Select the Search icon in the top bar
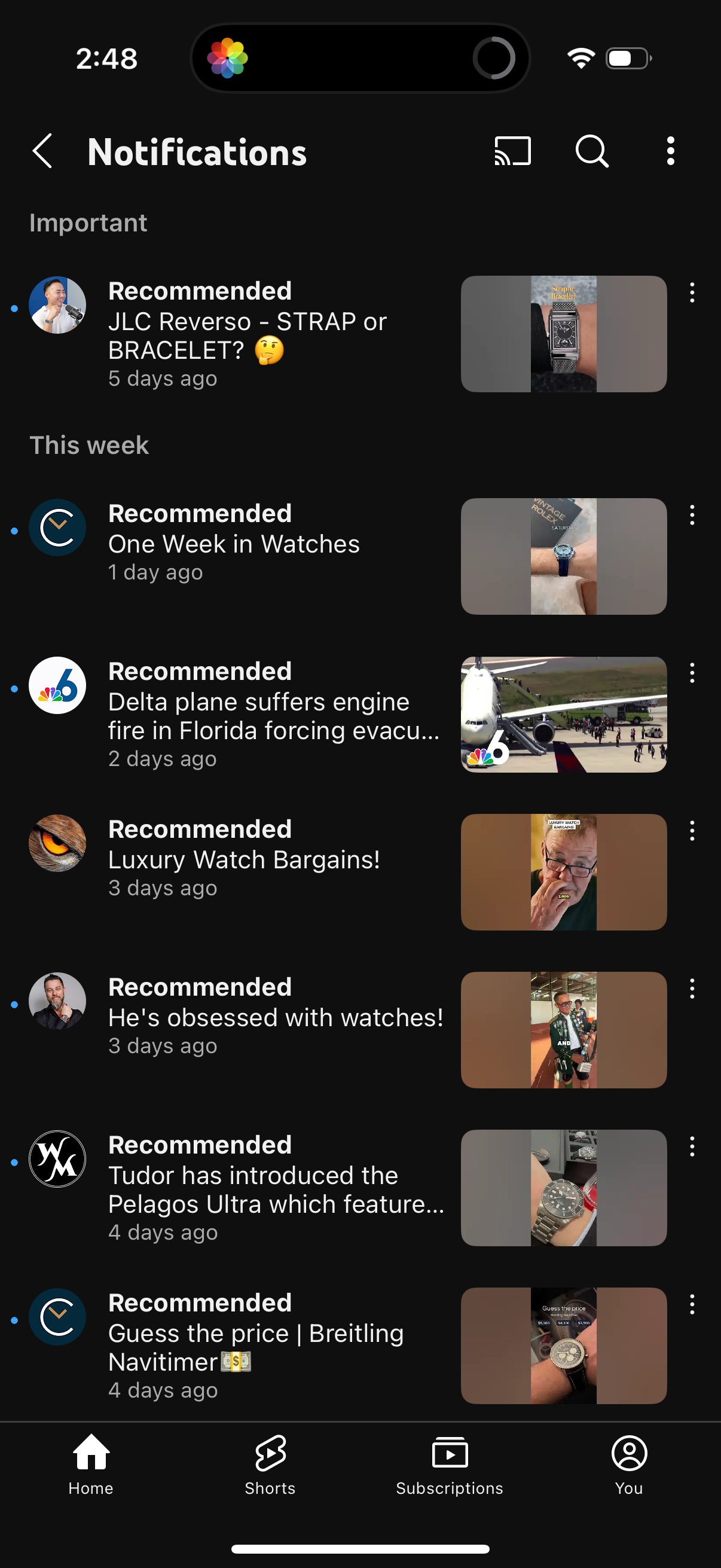 pos(591,151)
